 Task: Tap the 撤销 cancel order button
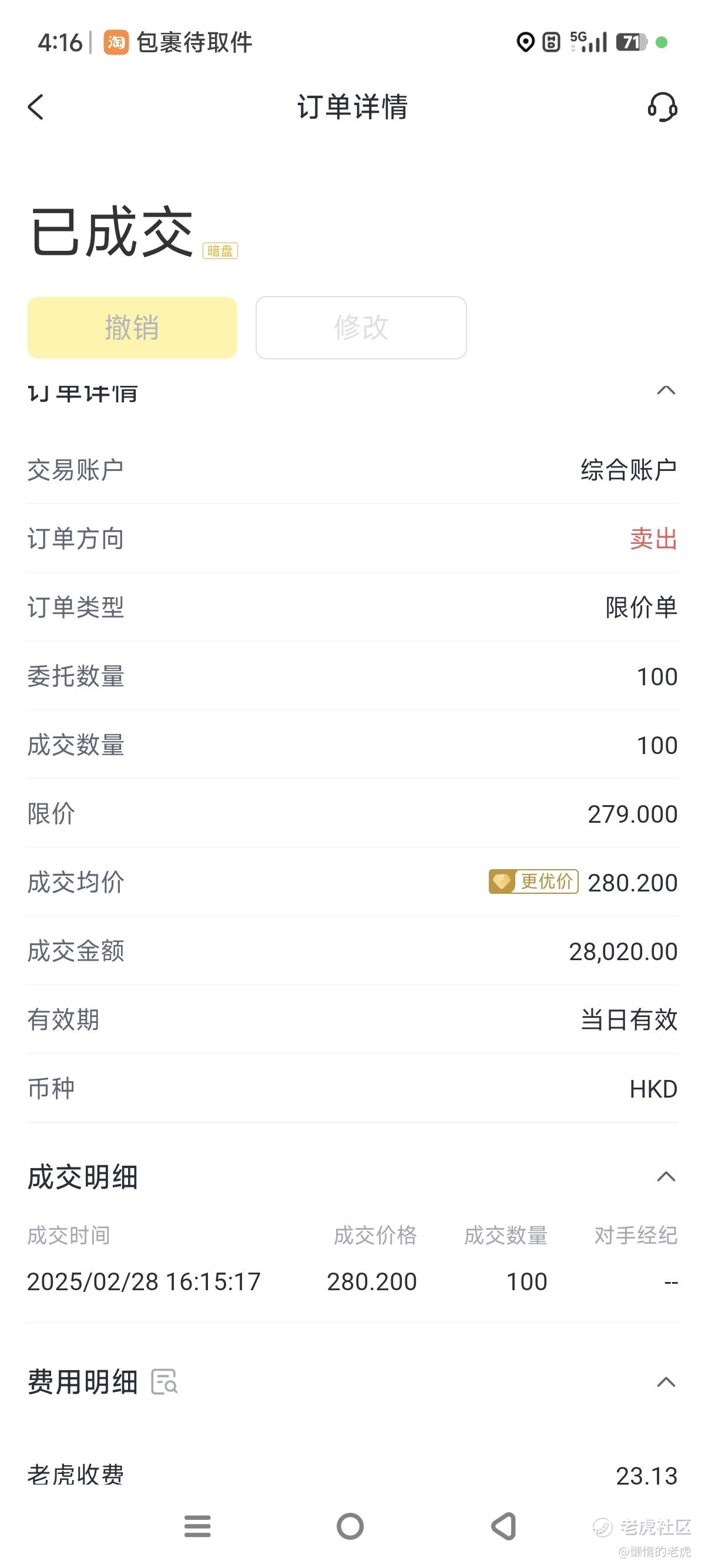tap(132, 328)
